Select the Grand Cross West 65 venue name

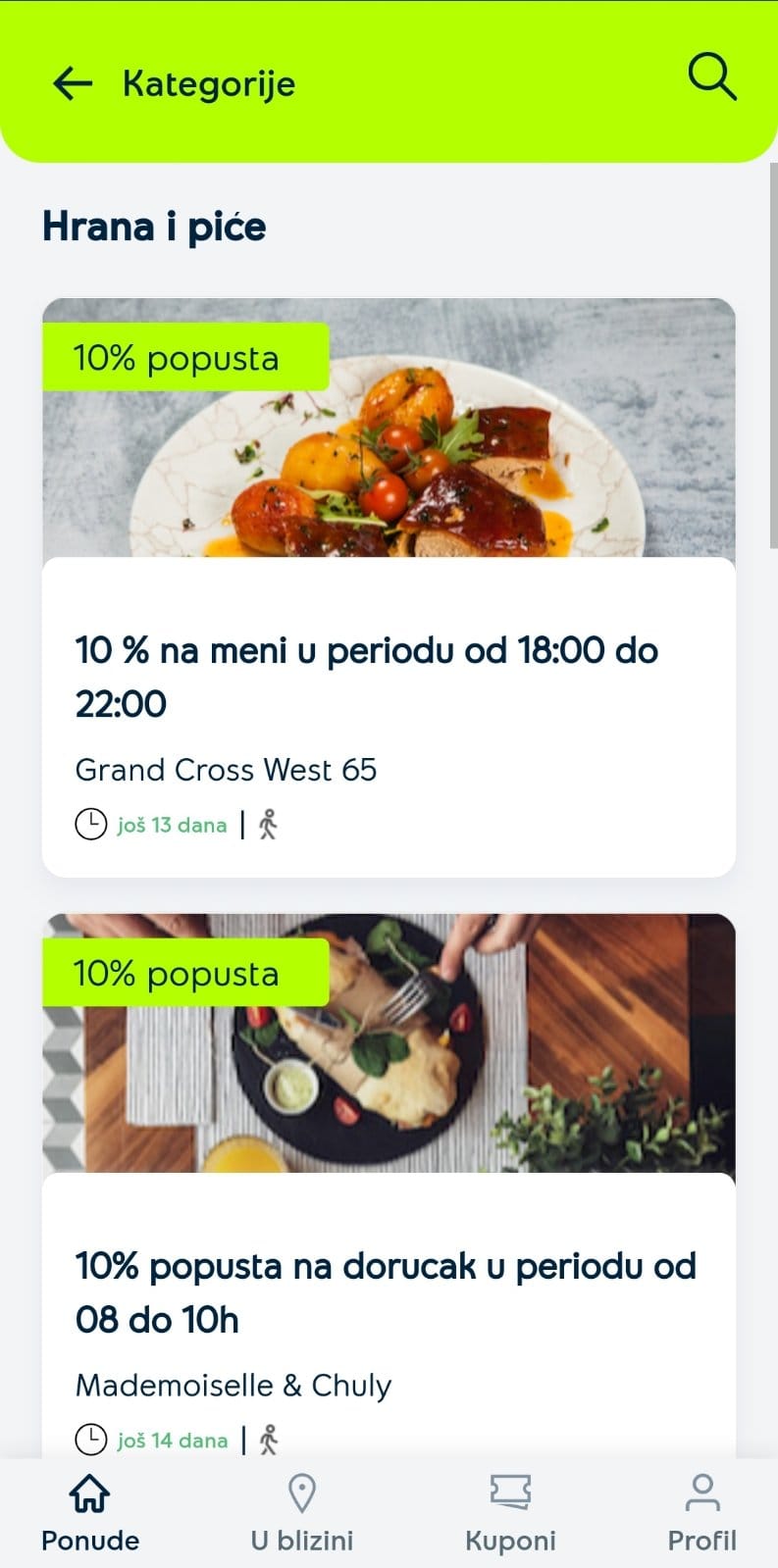tap(227, 771)
